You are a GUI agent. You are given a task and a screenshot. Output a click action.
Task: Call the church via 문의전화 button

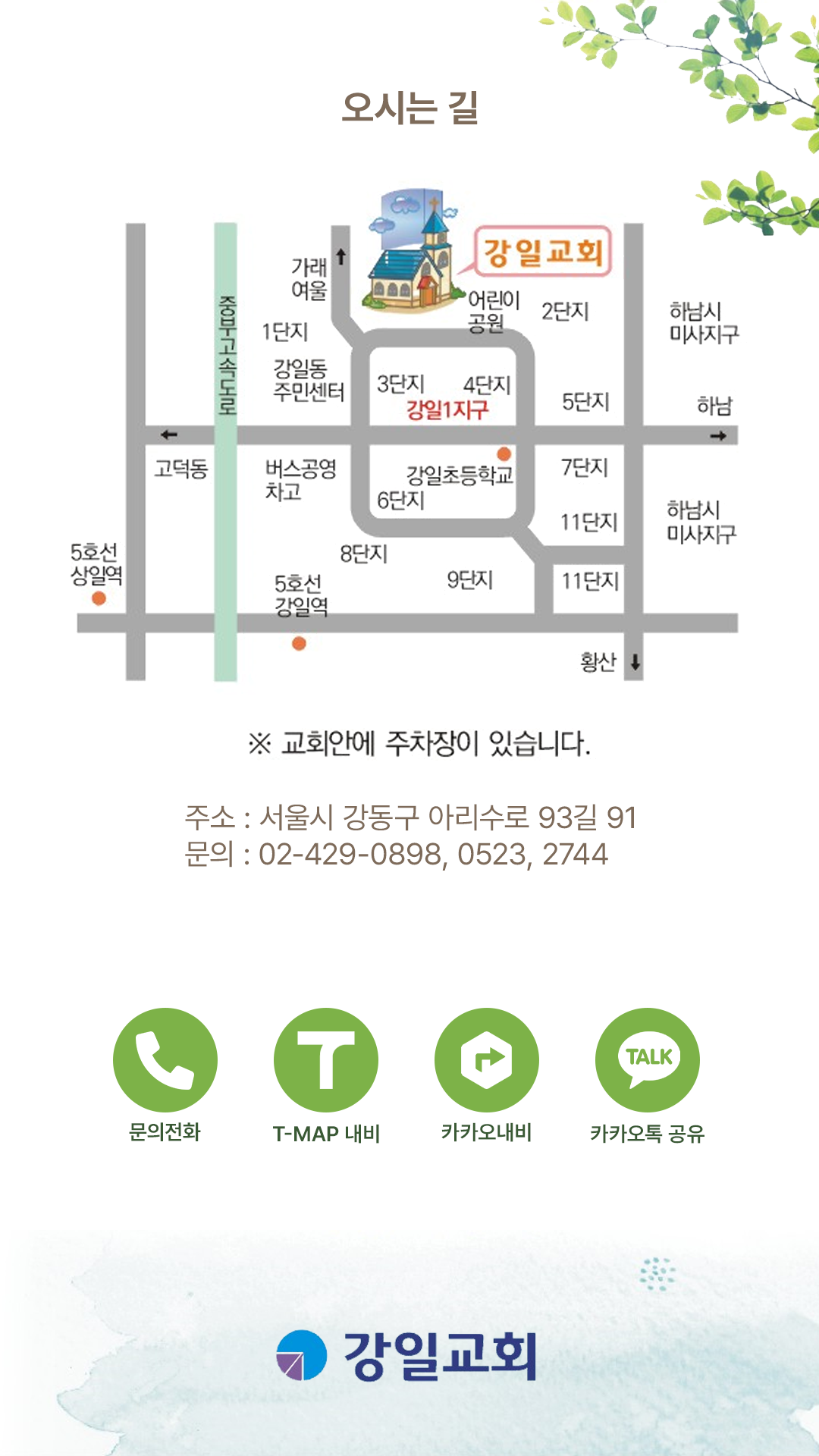click(165, 1060)
